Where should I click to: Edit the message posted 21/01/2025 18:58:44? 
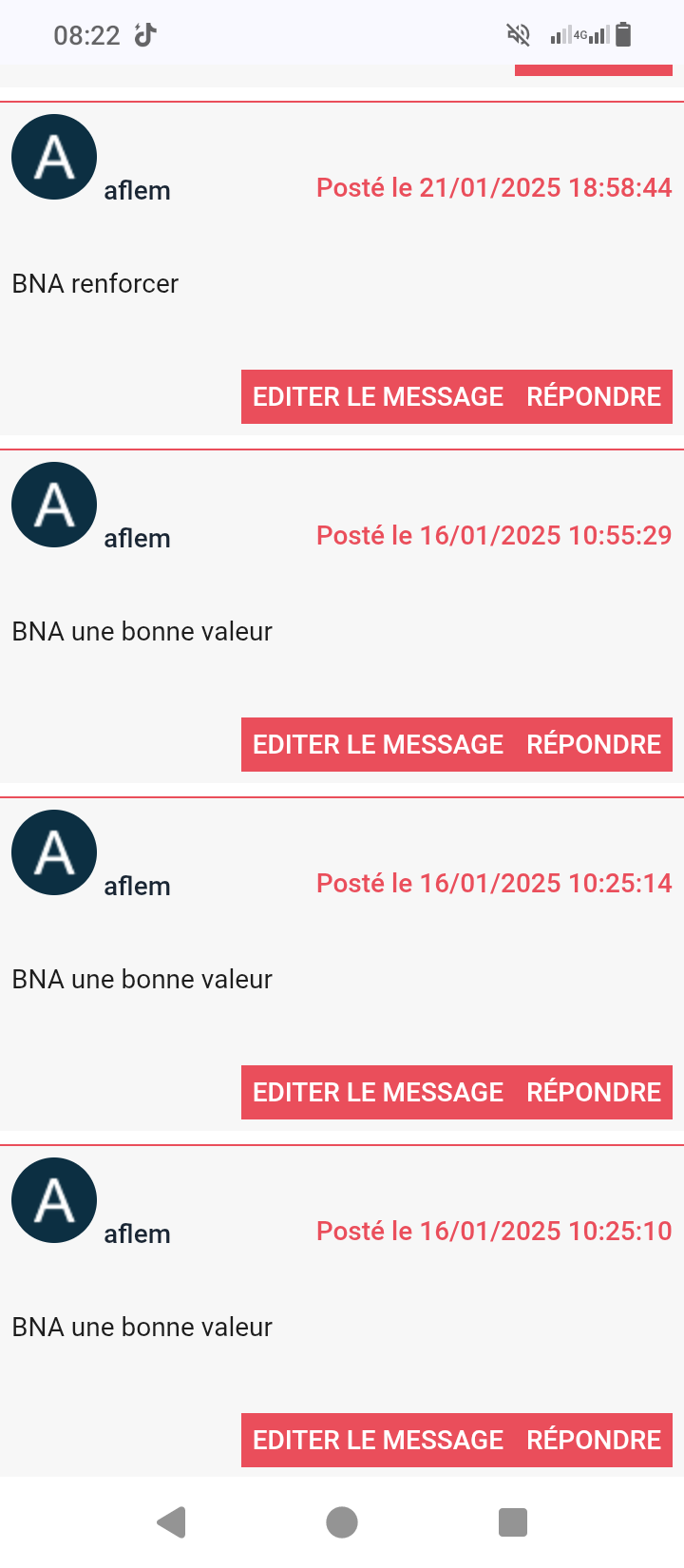point(378,396)
